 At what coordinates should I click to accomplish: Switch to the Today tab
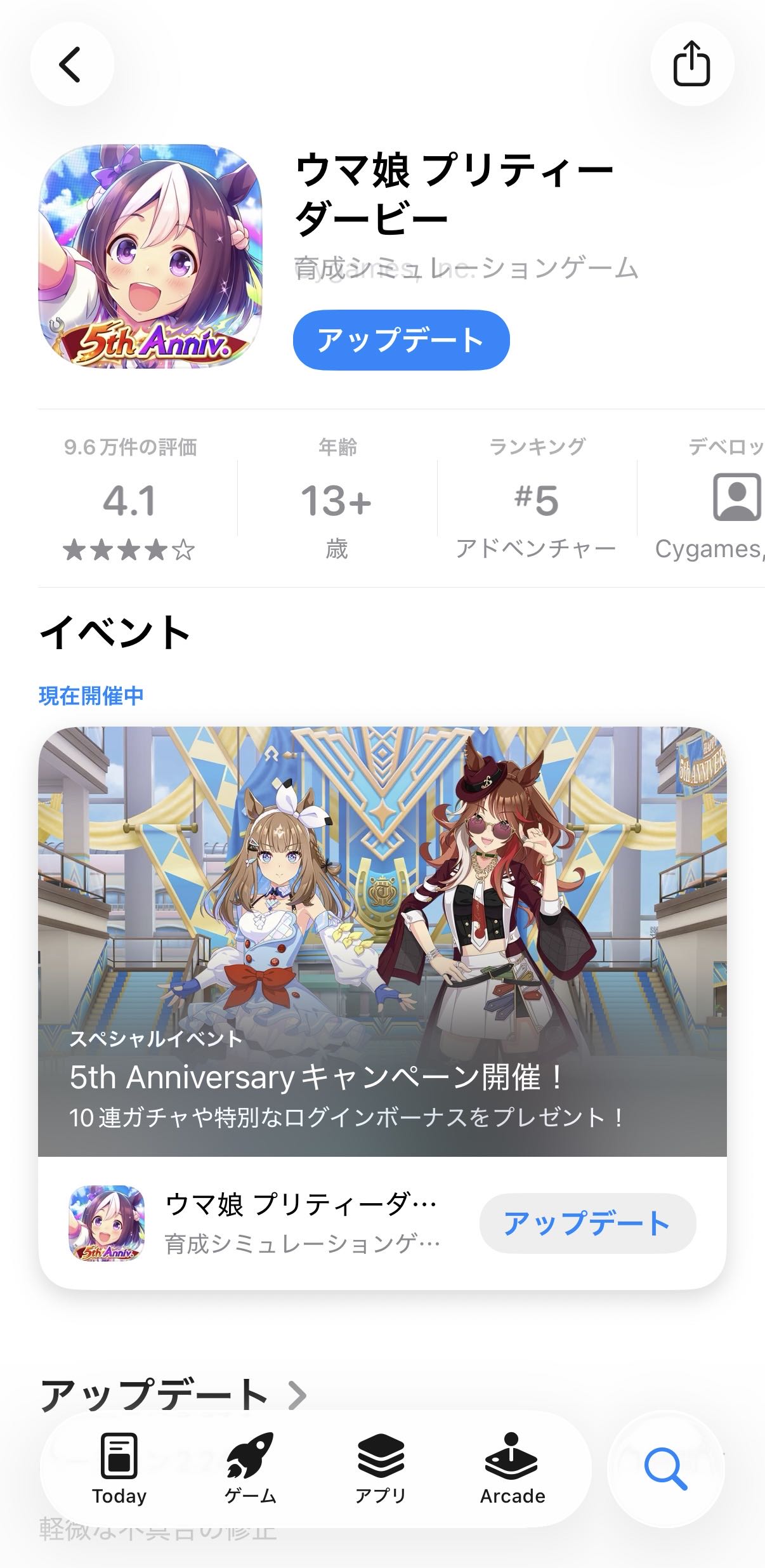119,1468
